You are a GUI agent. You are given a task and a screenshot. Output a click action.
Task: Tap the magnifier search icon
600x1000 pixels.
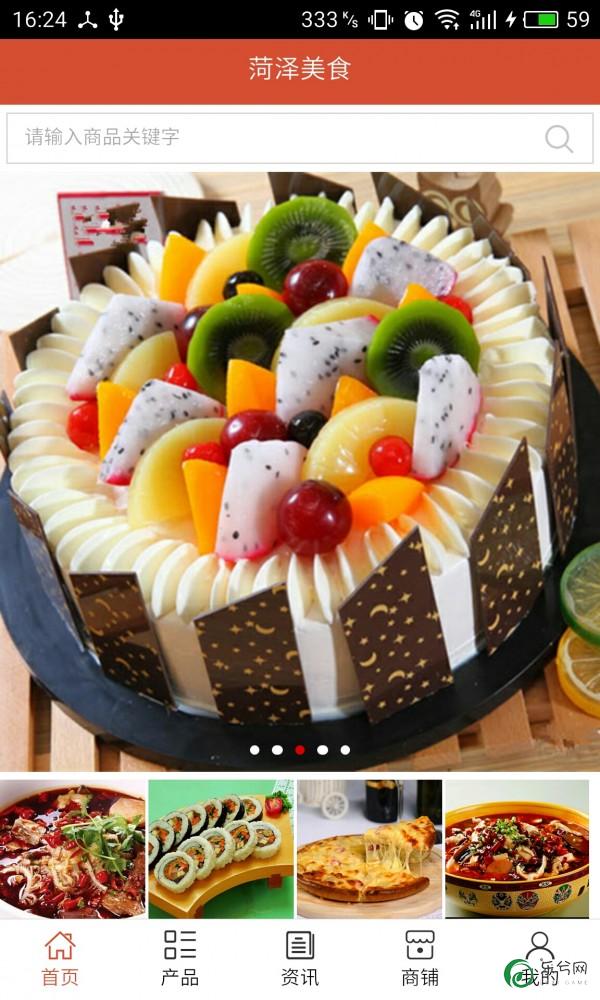click(x=559, y=139)
